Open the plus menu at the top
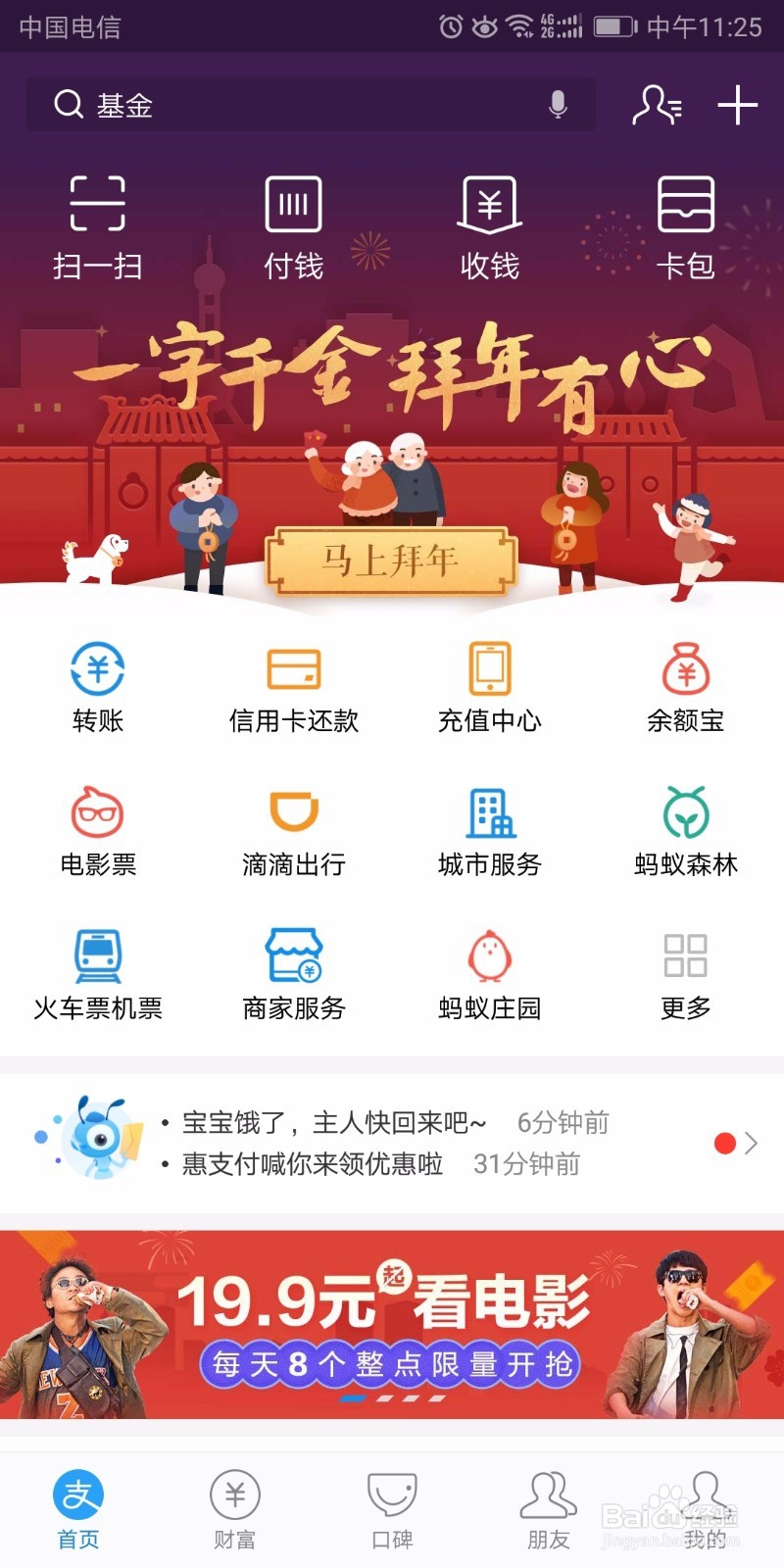784x1568 pixels. [x=738, y=105]
